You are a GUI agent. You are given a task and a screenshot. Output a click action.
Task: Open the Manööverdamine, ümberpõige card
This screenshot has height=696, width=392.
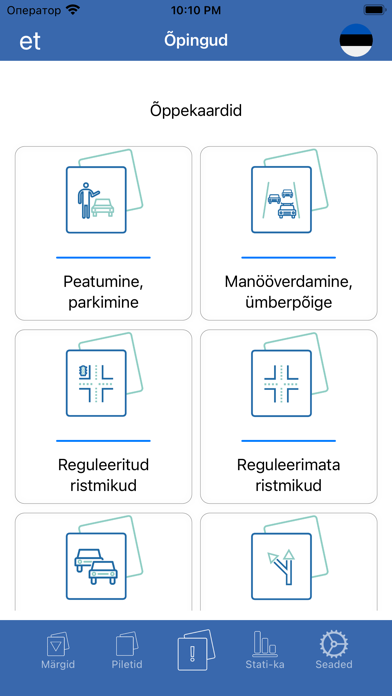point(289,233)
